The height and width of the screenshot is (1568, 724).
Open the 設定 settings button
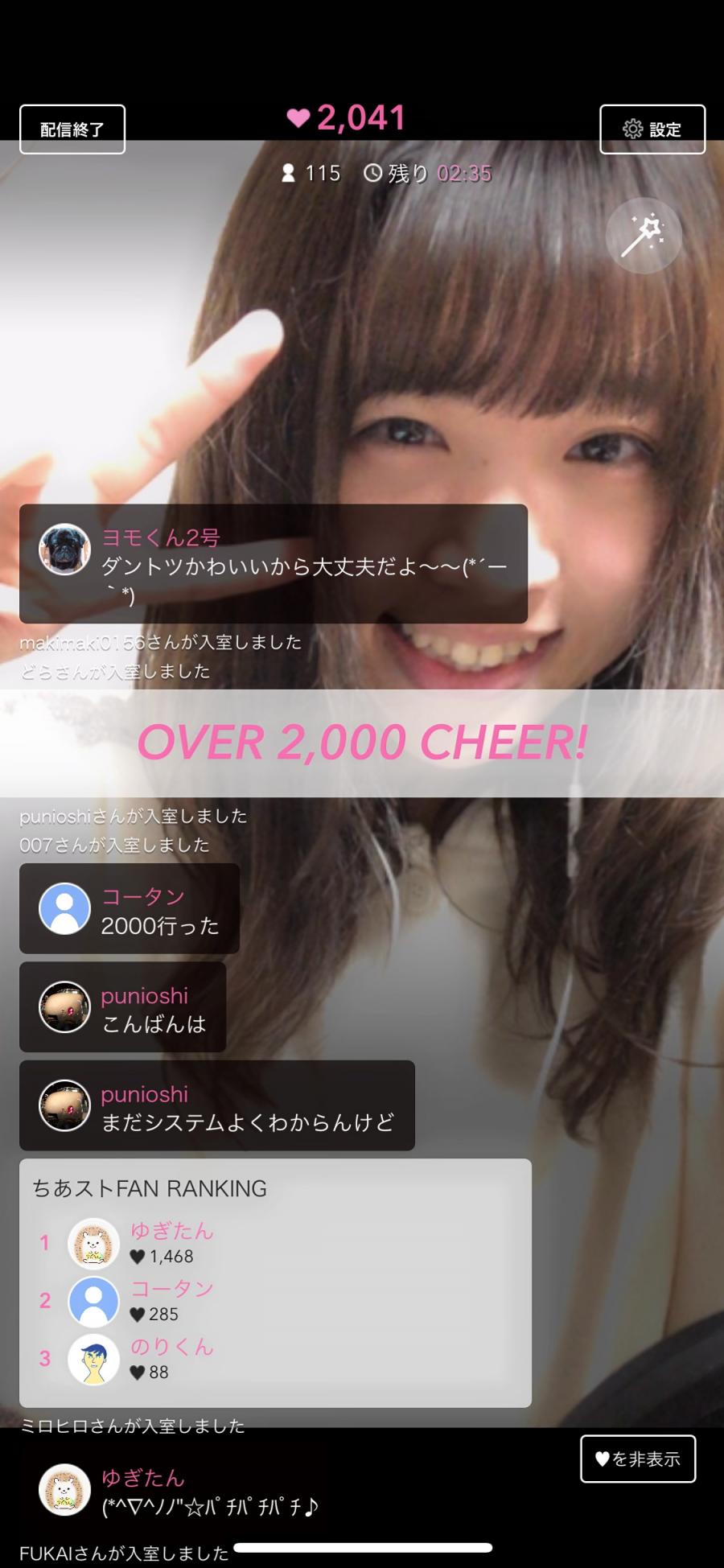(652, 130)
